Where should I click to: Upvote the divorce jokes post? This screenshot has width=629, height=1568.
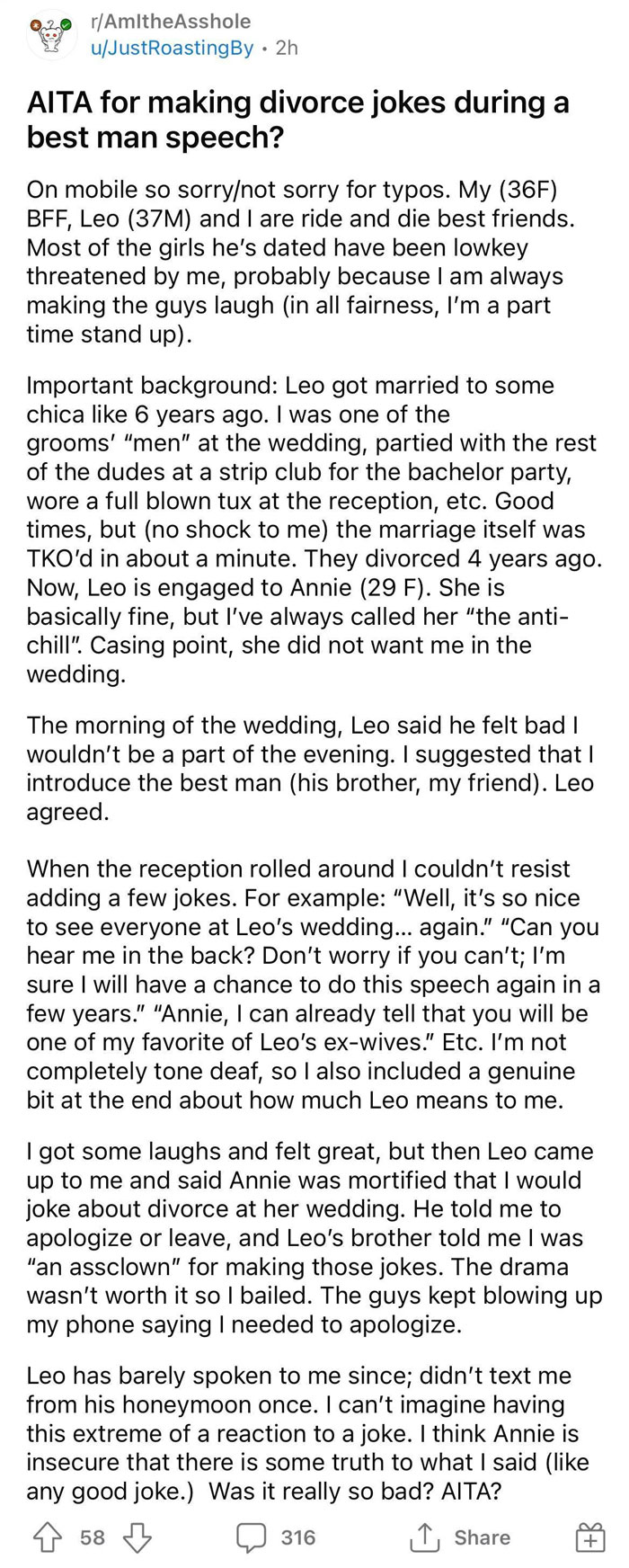(47, 1538)
